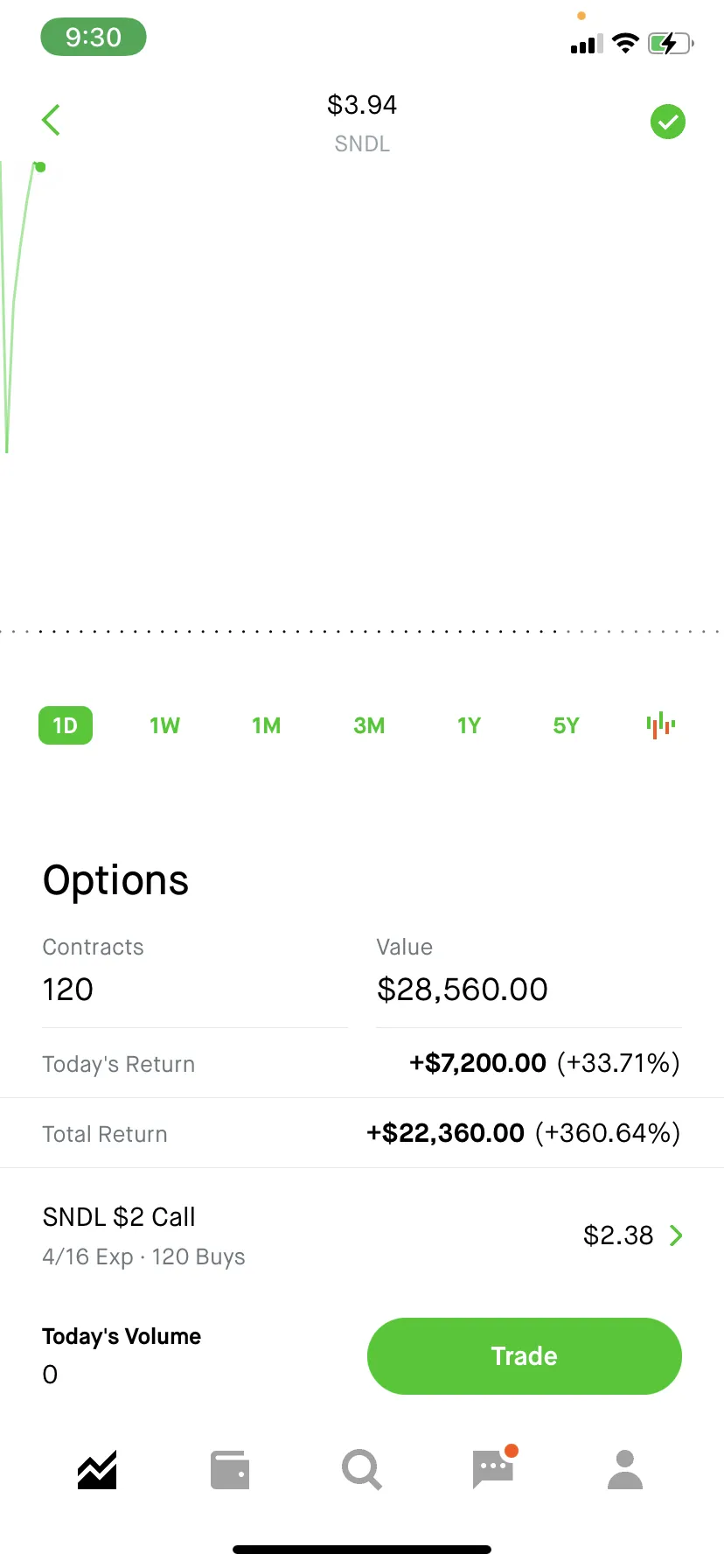Image resolution: width=724 pixels, height=1568 pixels.
Task: Switch chart to 1M range
Action: tap(266, 725)
